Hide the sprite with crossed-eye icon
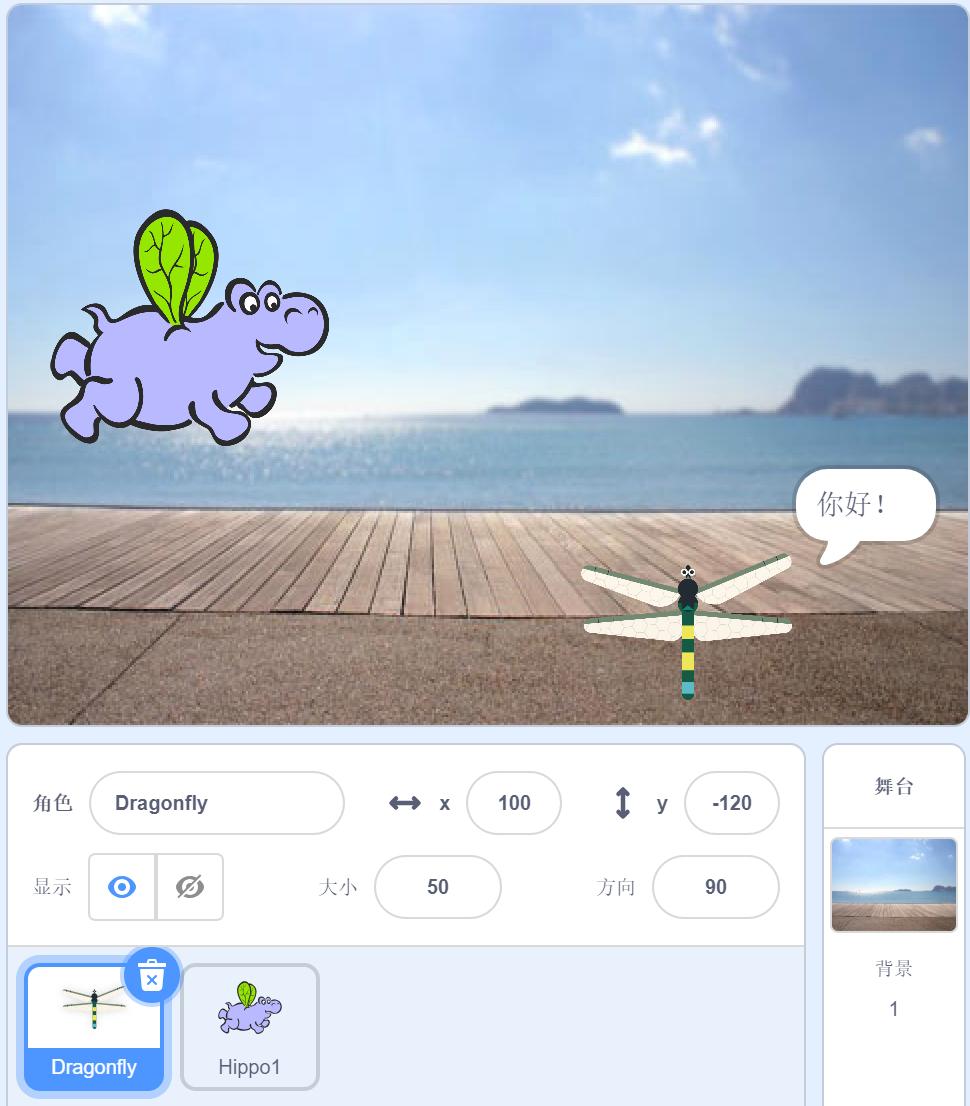Screen dimensions: 970x1106 coord(190,887)
